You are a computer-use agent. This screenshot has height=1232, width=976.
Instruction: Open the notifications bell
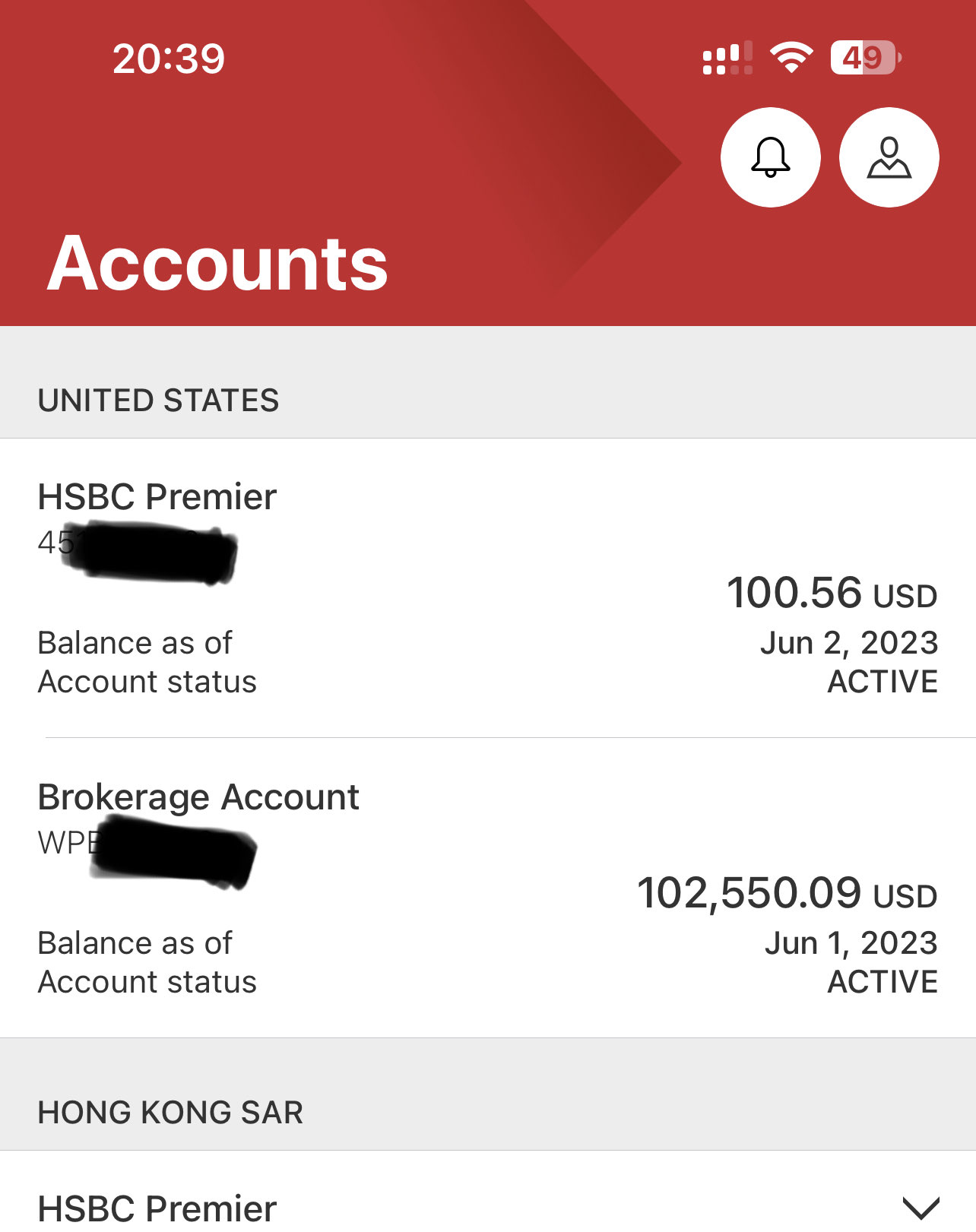[770, 157]
